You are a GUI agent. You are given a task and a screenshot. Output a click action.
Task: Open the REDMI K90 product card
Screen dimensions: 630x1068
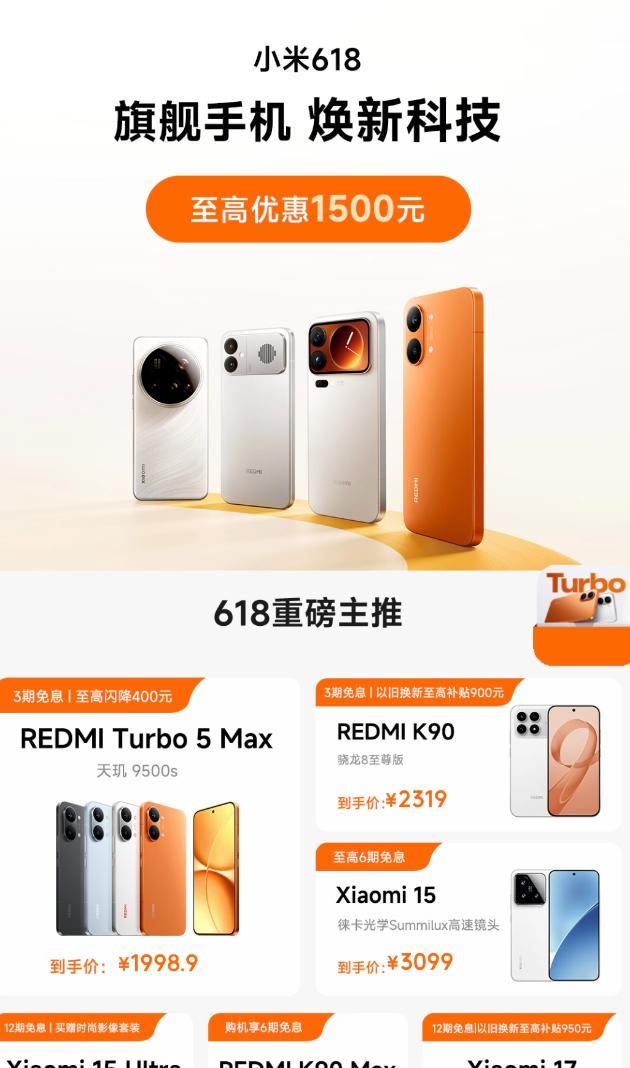tap(469, 755)
